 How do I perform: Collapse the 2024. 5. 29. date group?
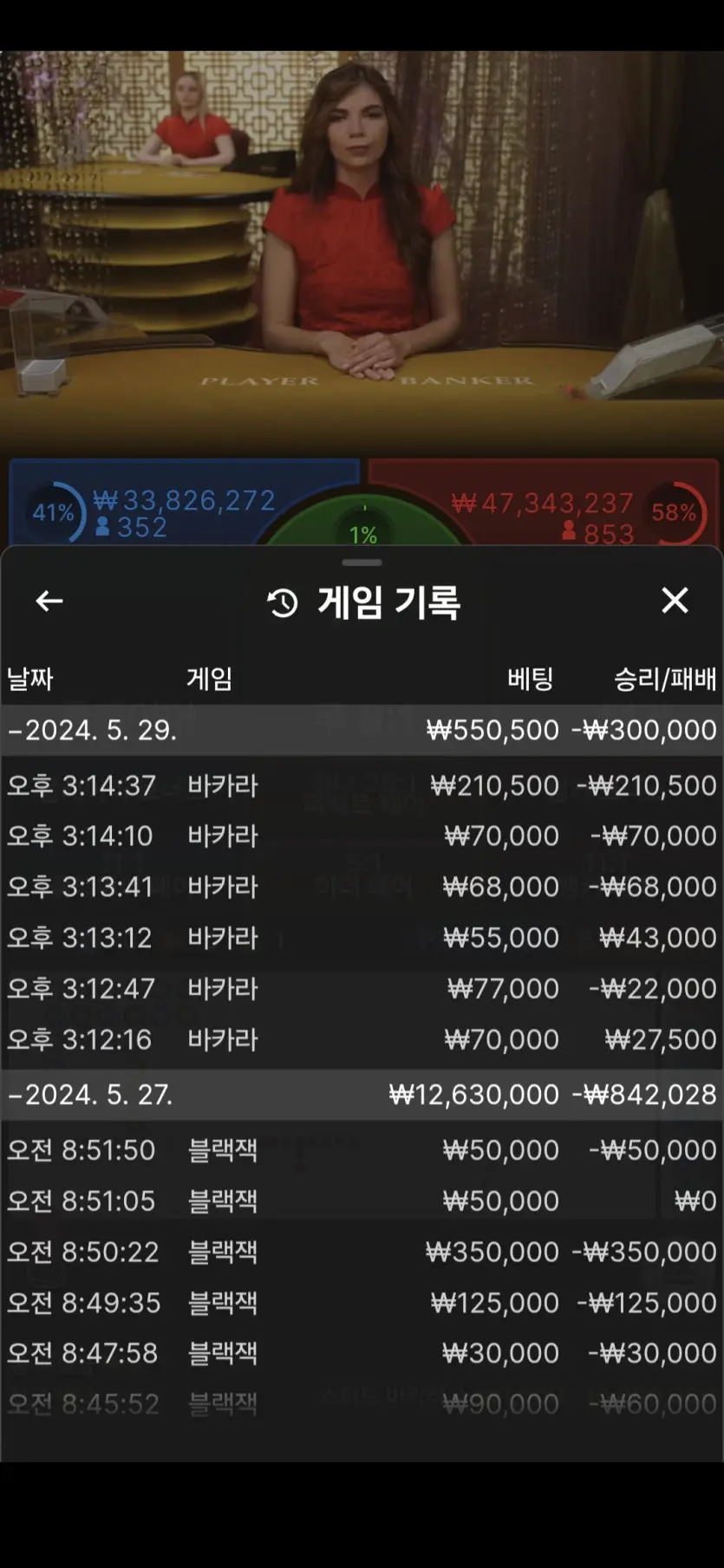point(362,730)
